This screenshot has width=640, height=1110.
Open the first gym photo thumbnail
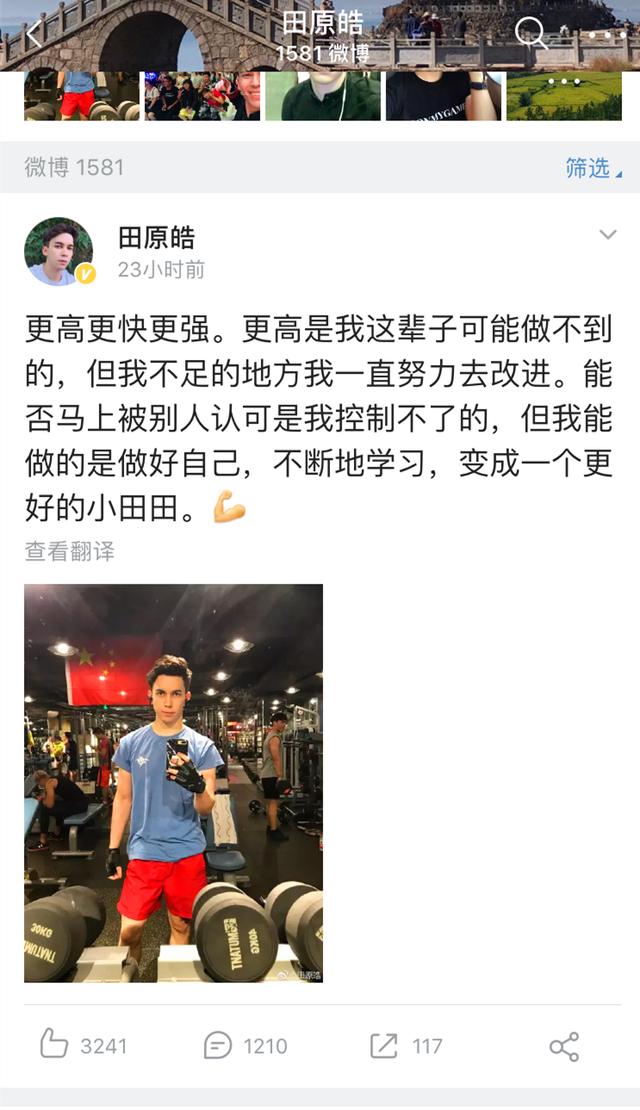(x=82, y=96)
